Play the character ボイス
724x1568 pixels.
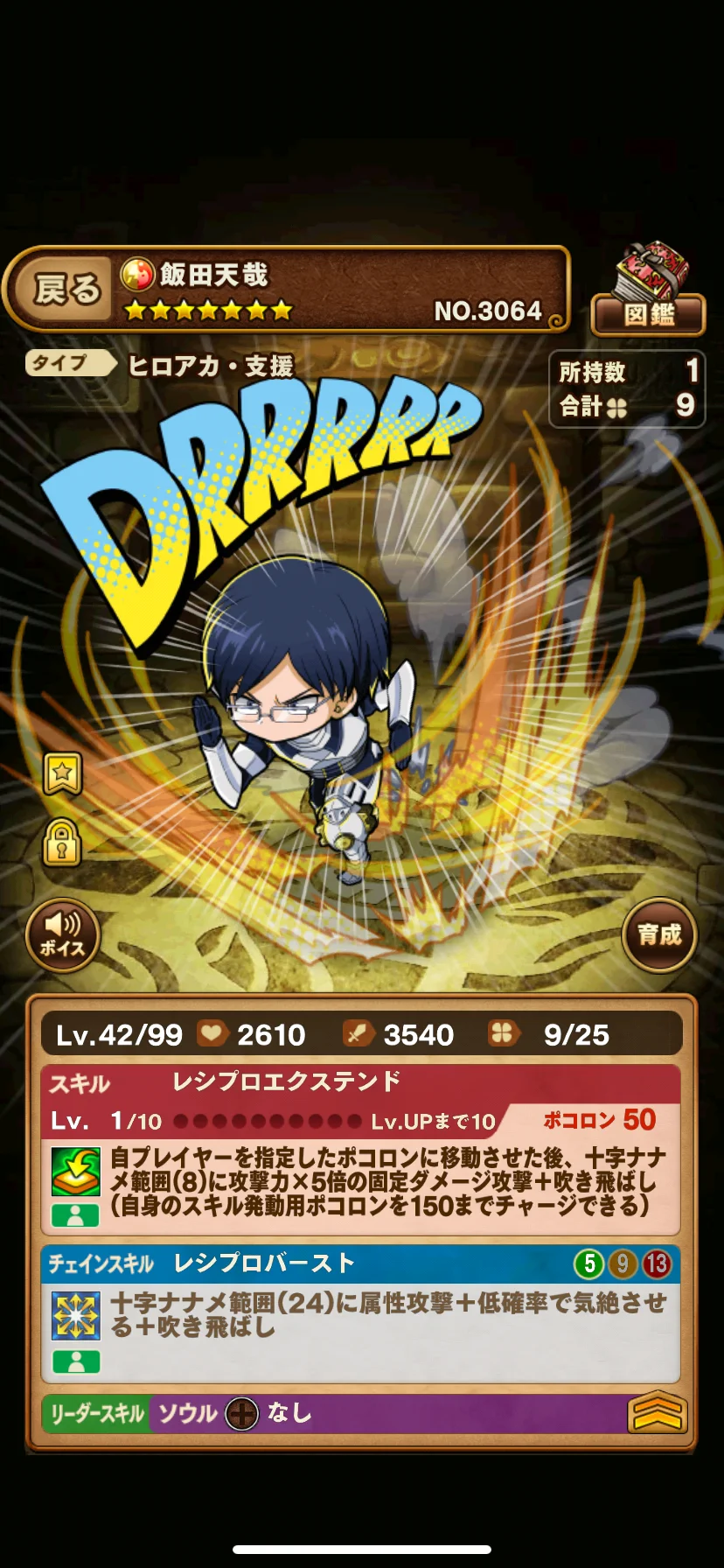coord(62,935)
